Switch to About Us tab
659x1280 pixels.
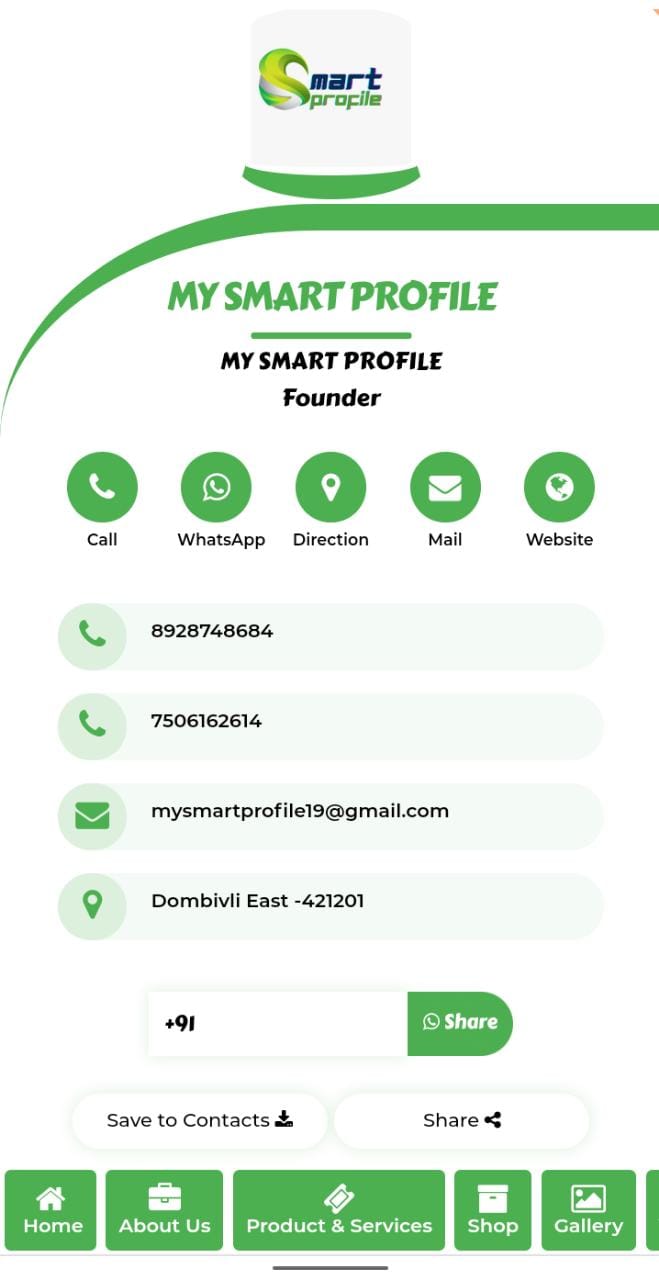(x=164, y=1210)
